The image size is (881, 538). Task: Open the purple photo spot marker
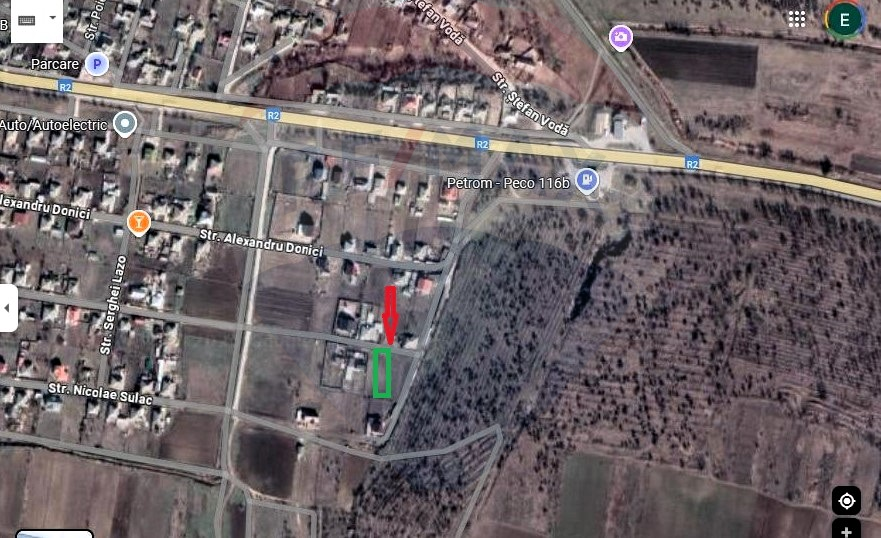point(621,39)
